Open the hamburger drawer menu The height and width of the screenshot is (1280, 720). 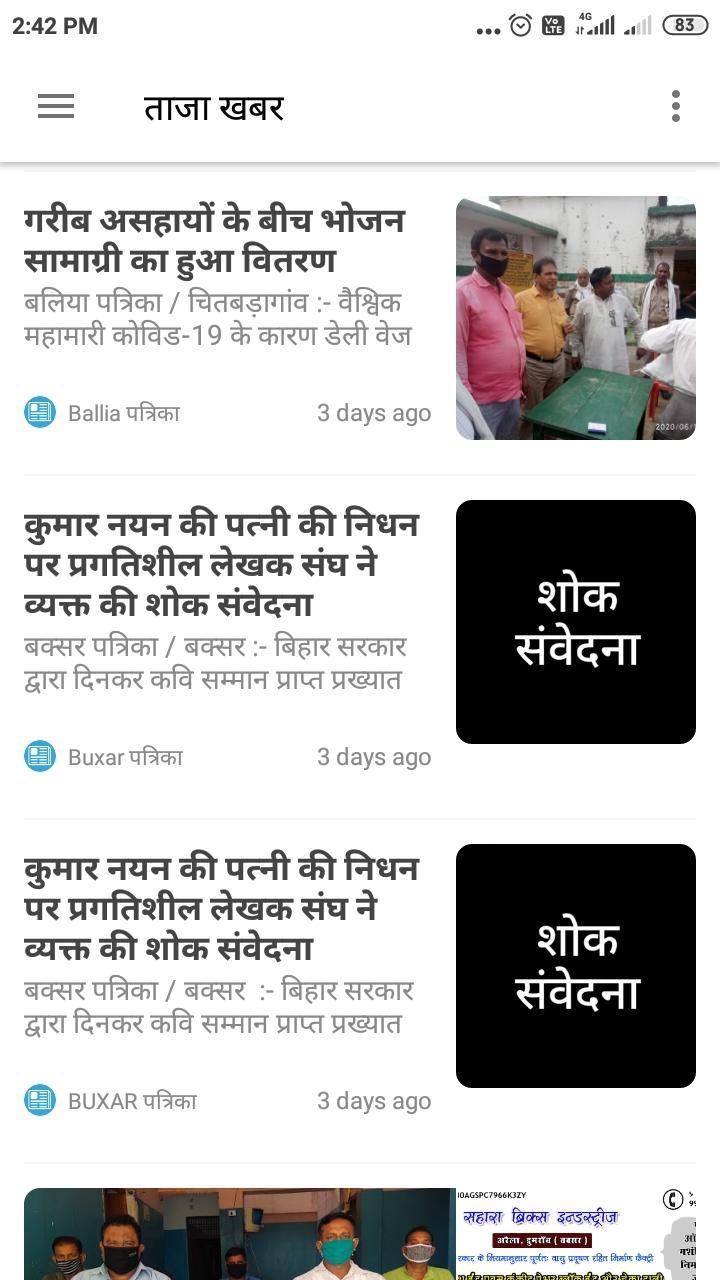(56, 106)
